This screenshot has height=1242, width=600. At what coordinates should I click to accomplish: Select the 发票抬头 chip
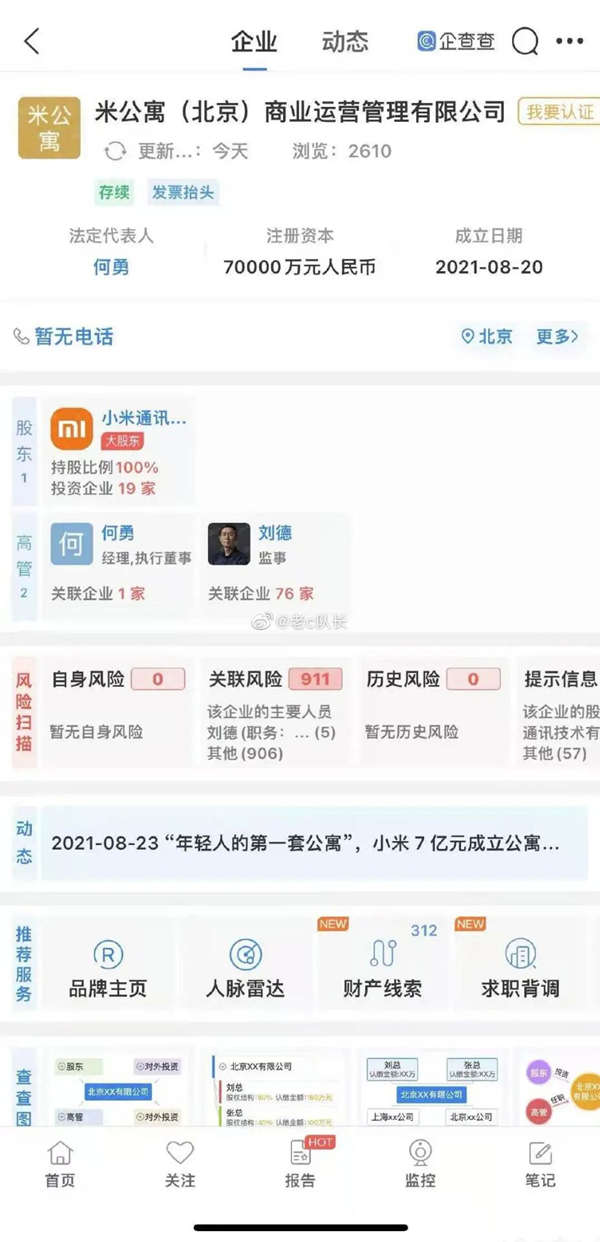pyautogui.click(x=183, y=193)
